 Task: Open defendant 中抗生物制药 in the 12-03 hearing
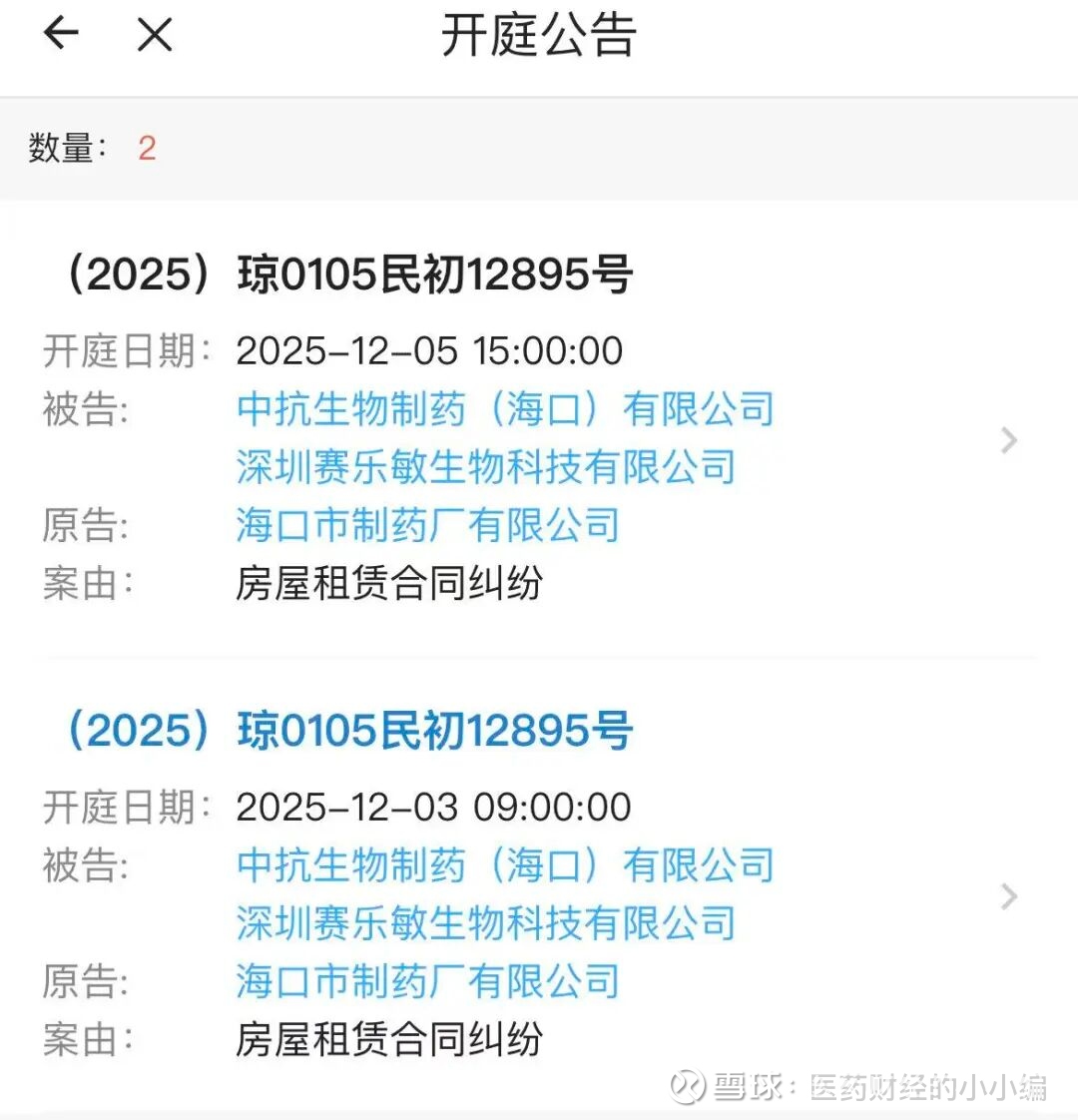point(504,865)
